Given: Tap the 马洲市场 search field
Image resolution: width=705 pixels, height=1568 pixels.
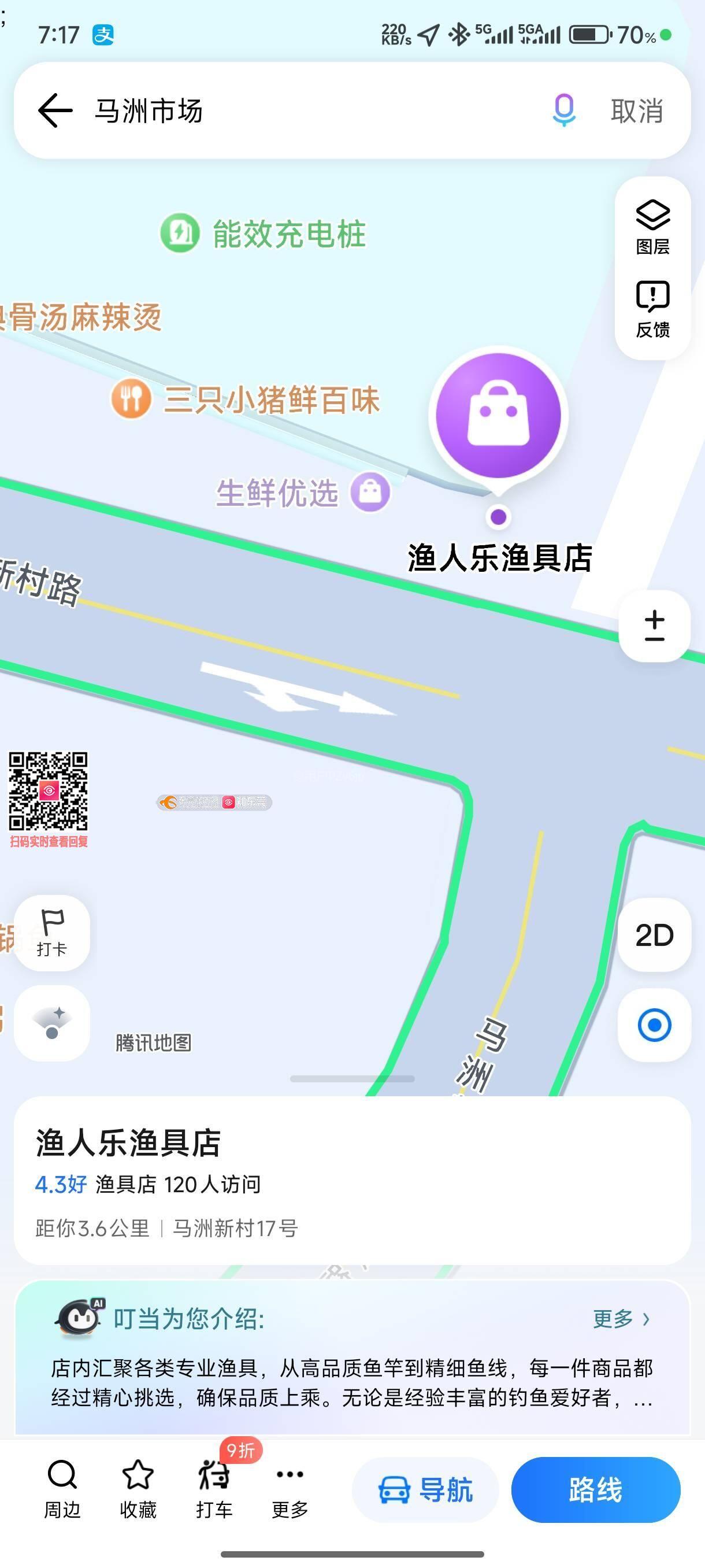Looking at the screenshot, I should 304,111.
